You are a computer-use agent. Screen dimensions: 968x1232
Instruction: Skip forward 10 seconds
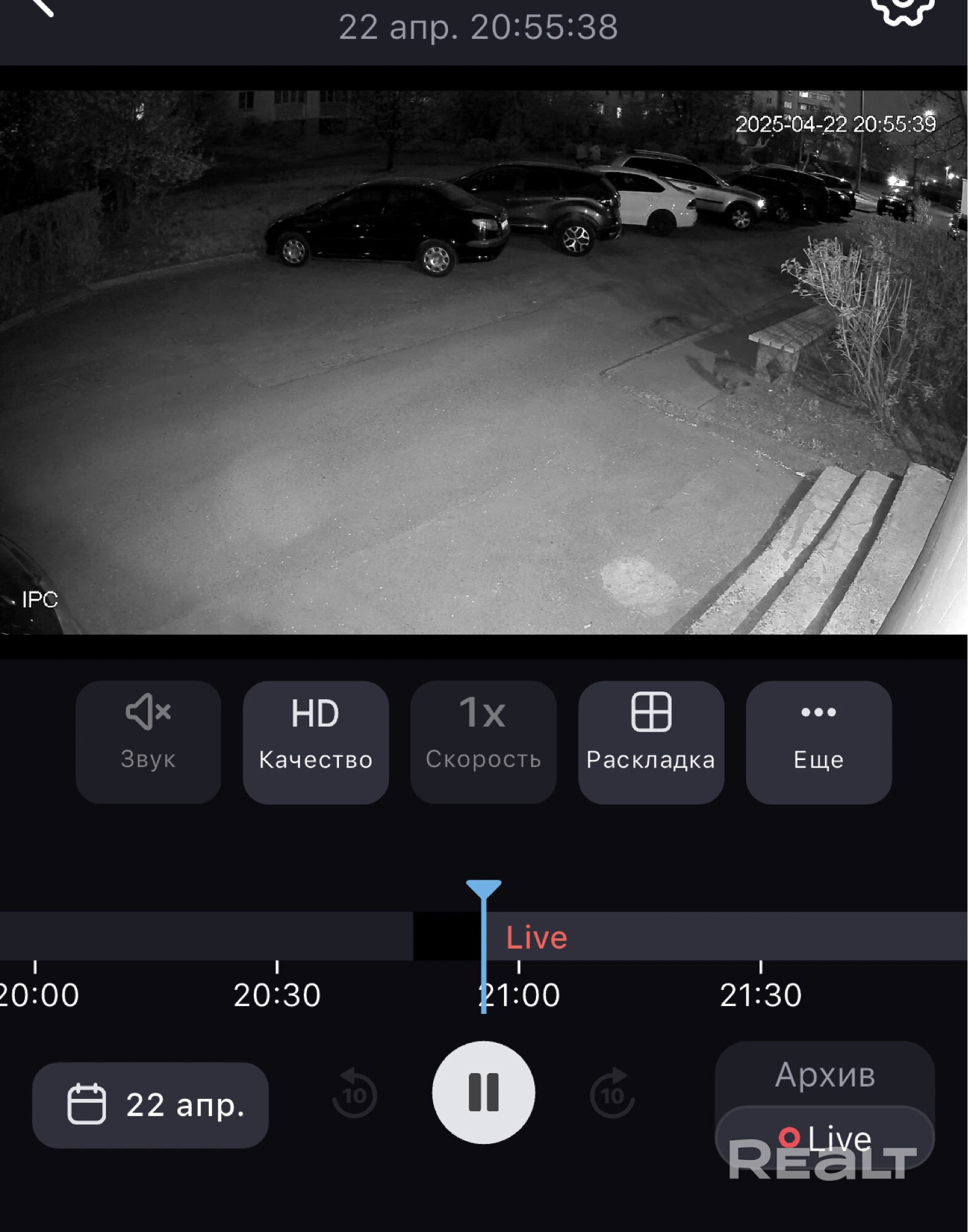pyautogui.click(x=612, y=1093)
